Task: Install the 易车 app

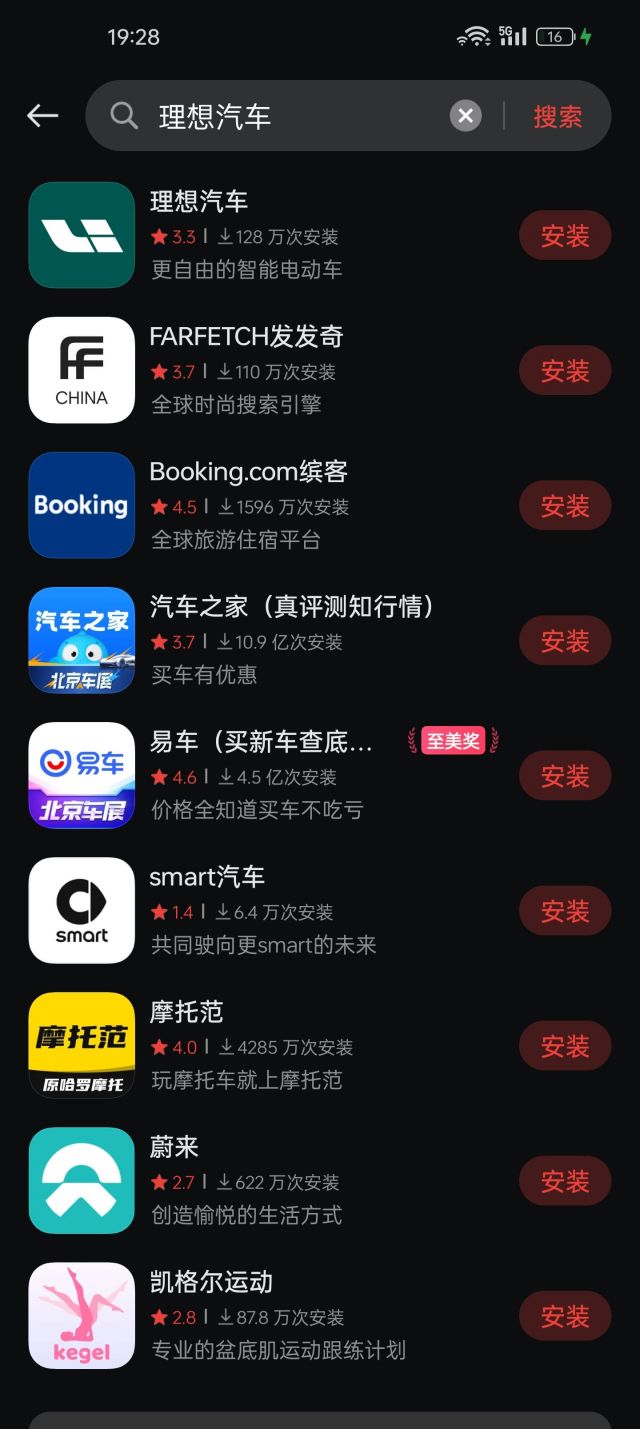Action: (x=564, y=776)
